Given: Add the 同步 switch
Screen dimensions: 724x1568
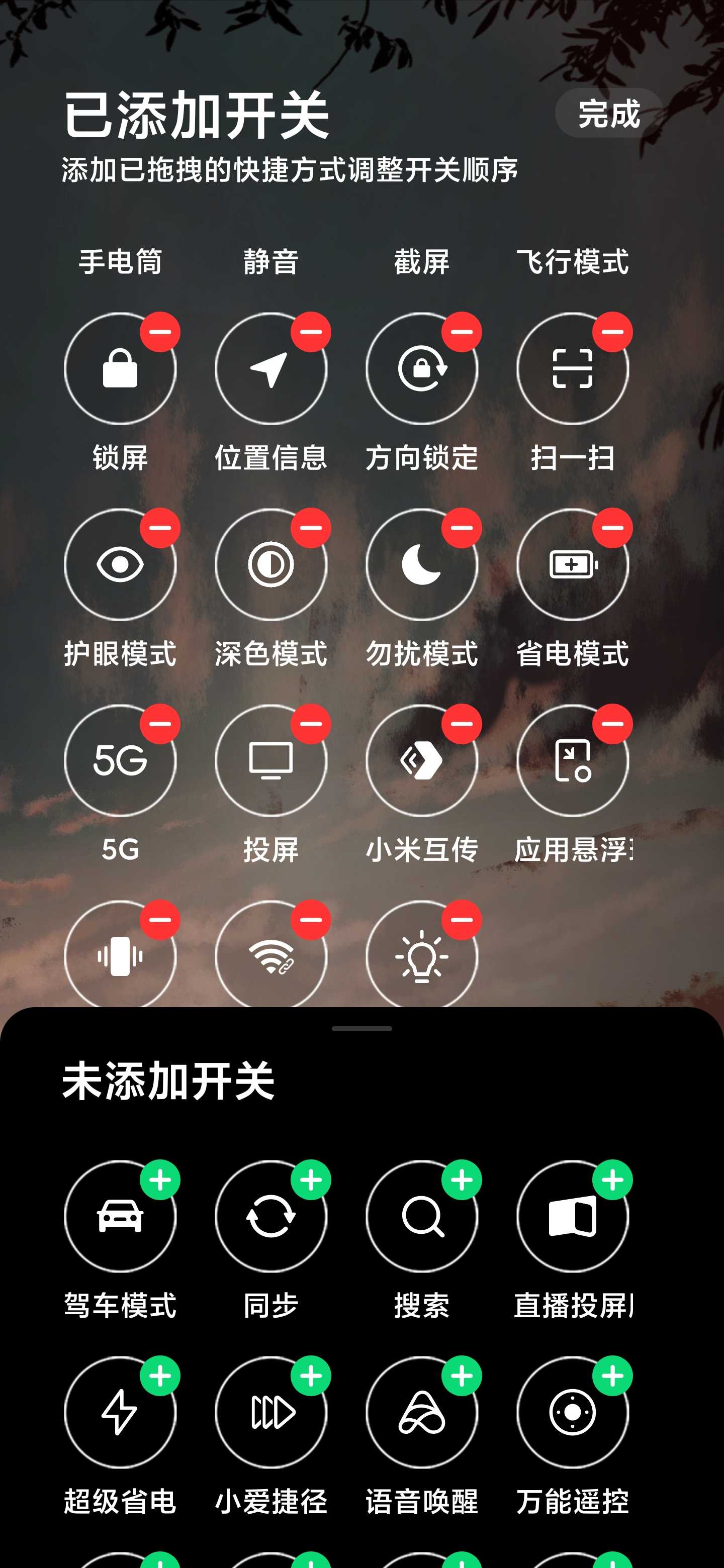Looking at the screenshot, I should click(311, 1180).
